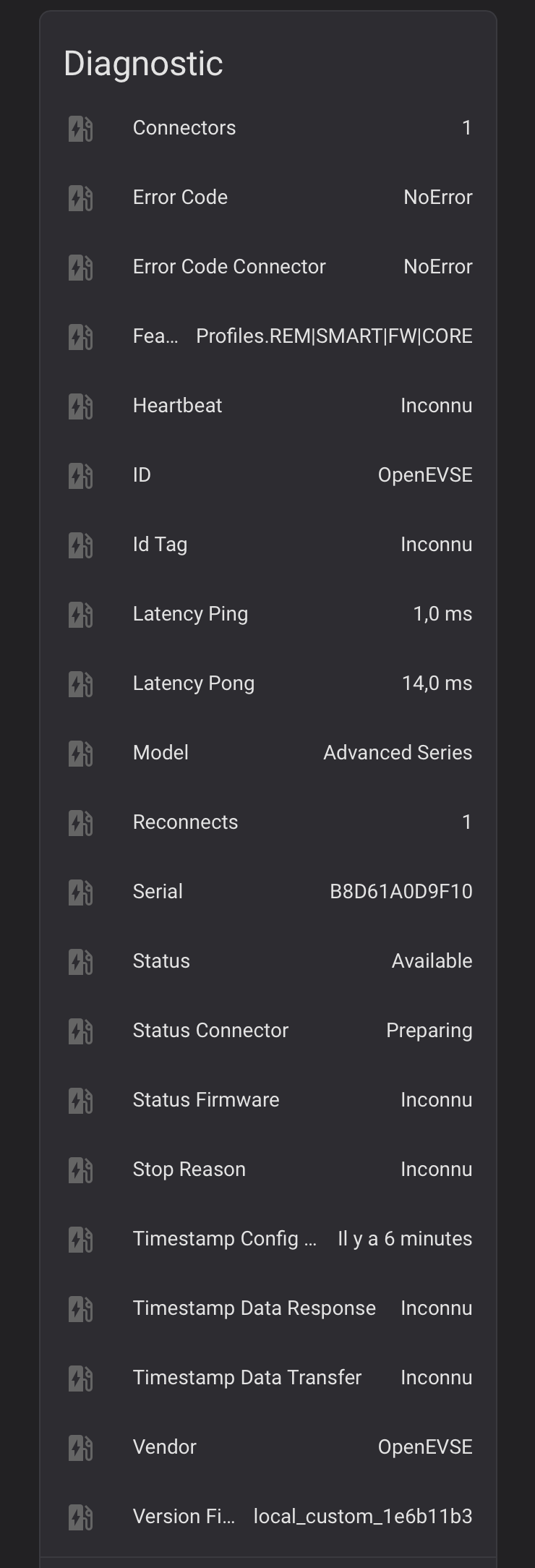The width and height of the screenshot is (535, 1568).
Task: Click the Model sensor's charger icon
Action: point(80,752)
